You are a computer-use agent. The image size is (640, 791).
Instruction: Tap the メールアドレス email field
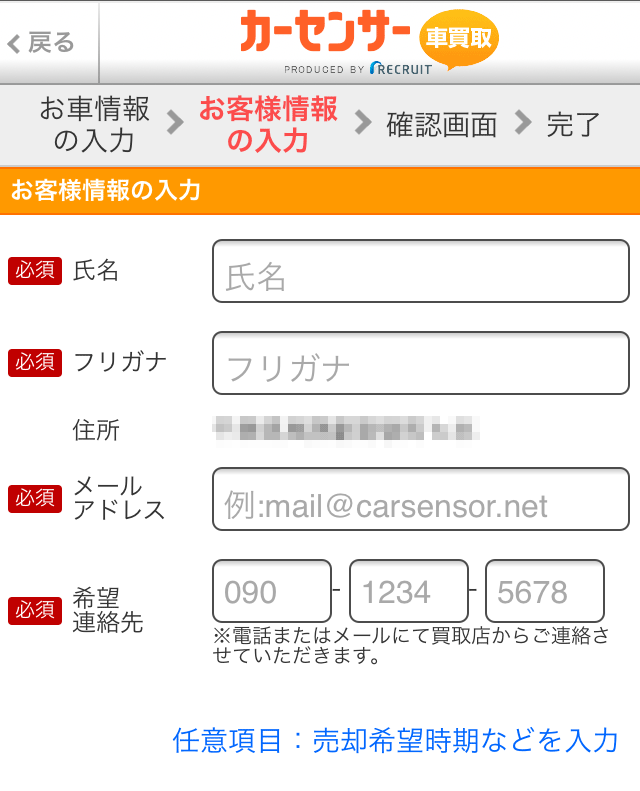[420, 499]
